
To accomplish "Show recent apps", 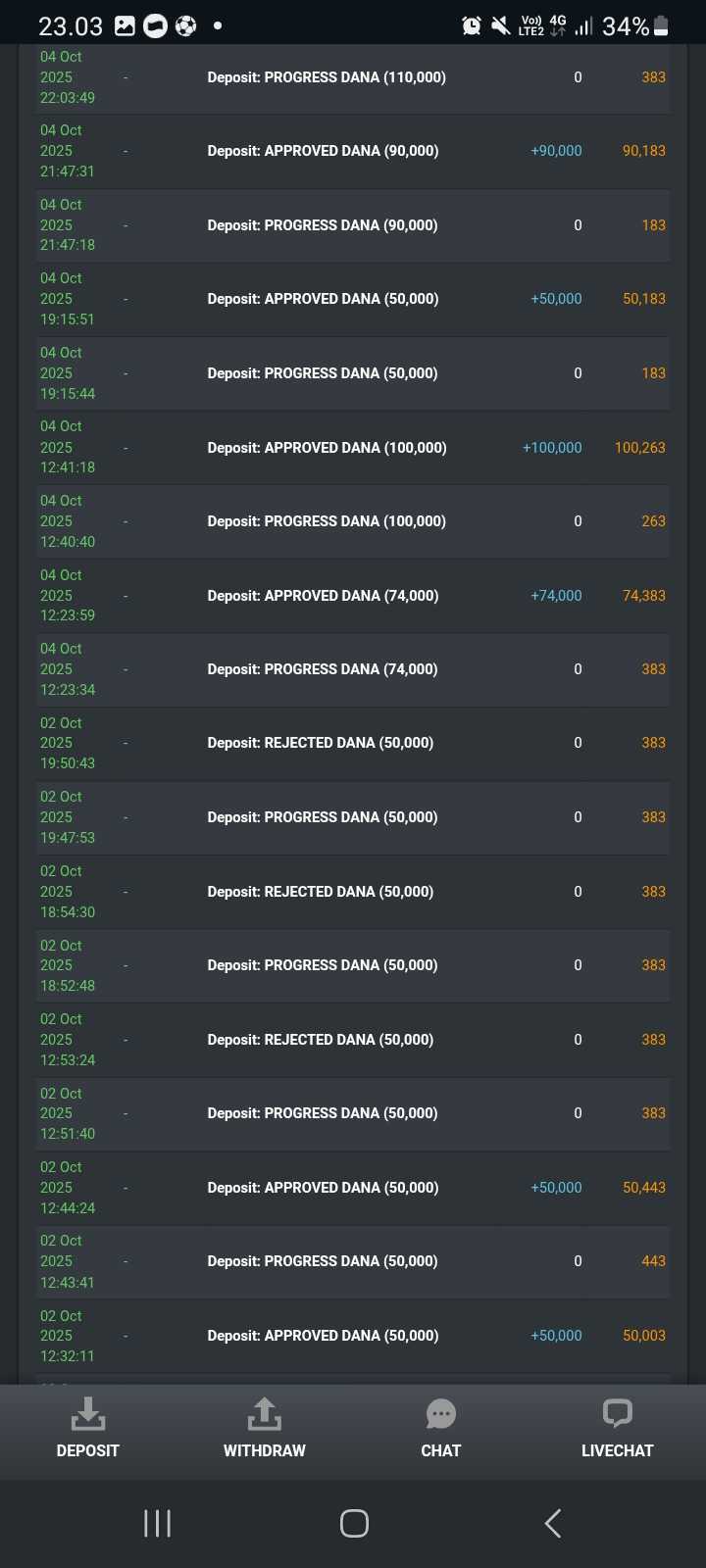I will (157, 1523).
